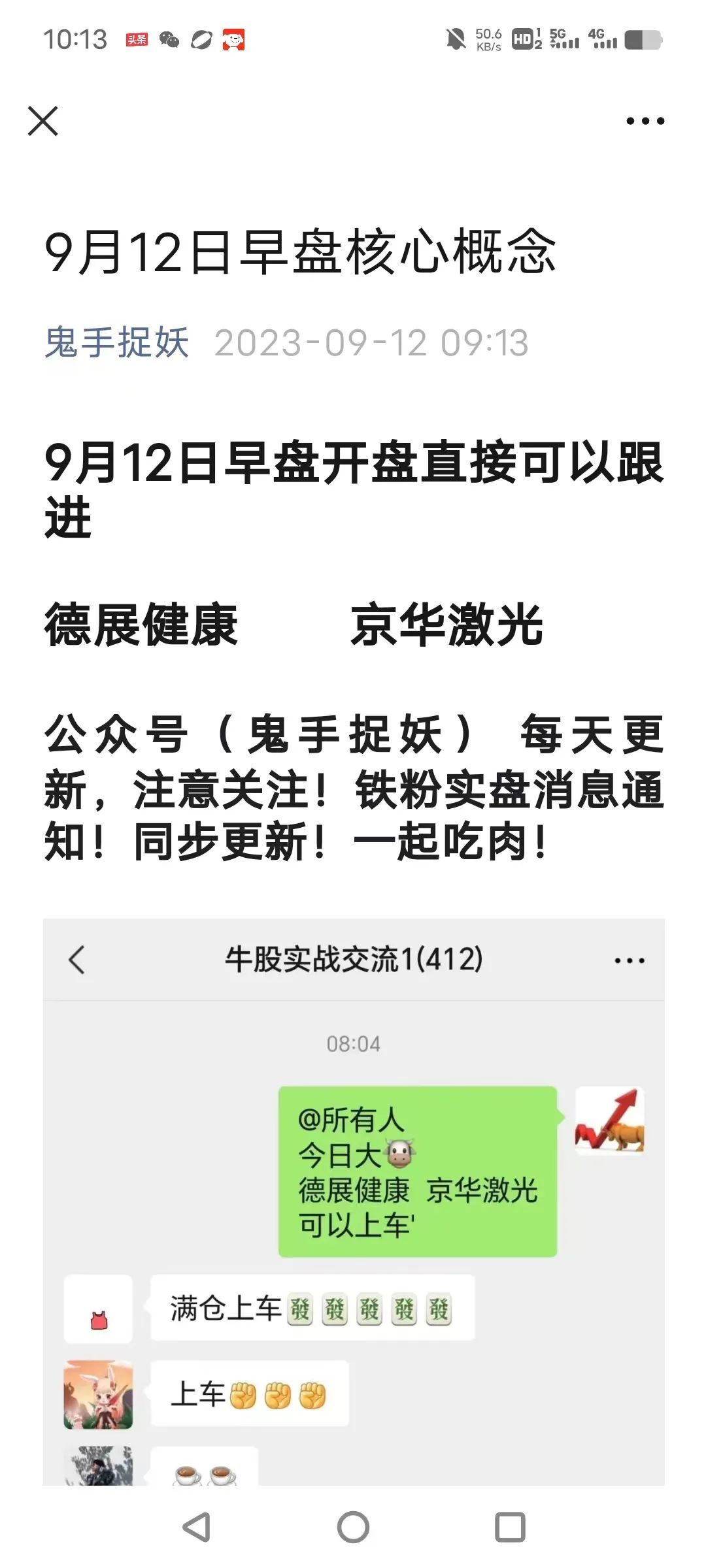The image size is (706, 1568).
Task: Tap the system back button
Action: [196, 1527]
